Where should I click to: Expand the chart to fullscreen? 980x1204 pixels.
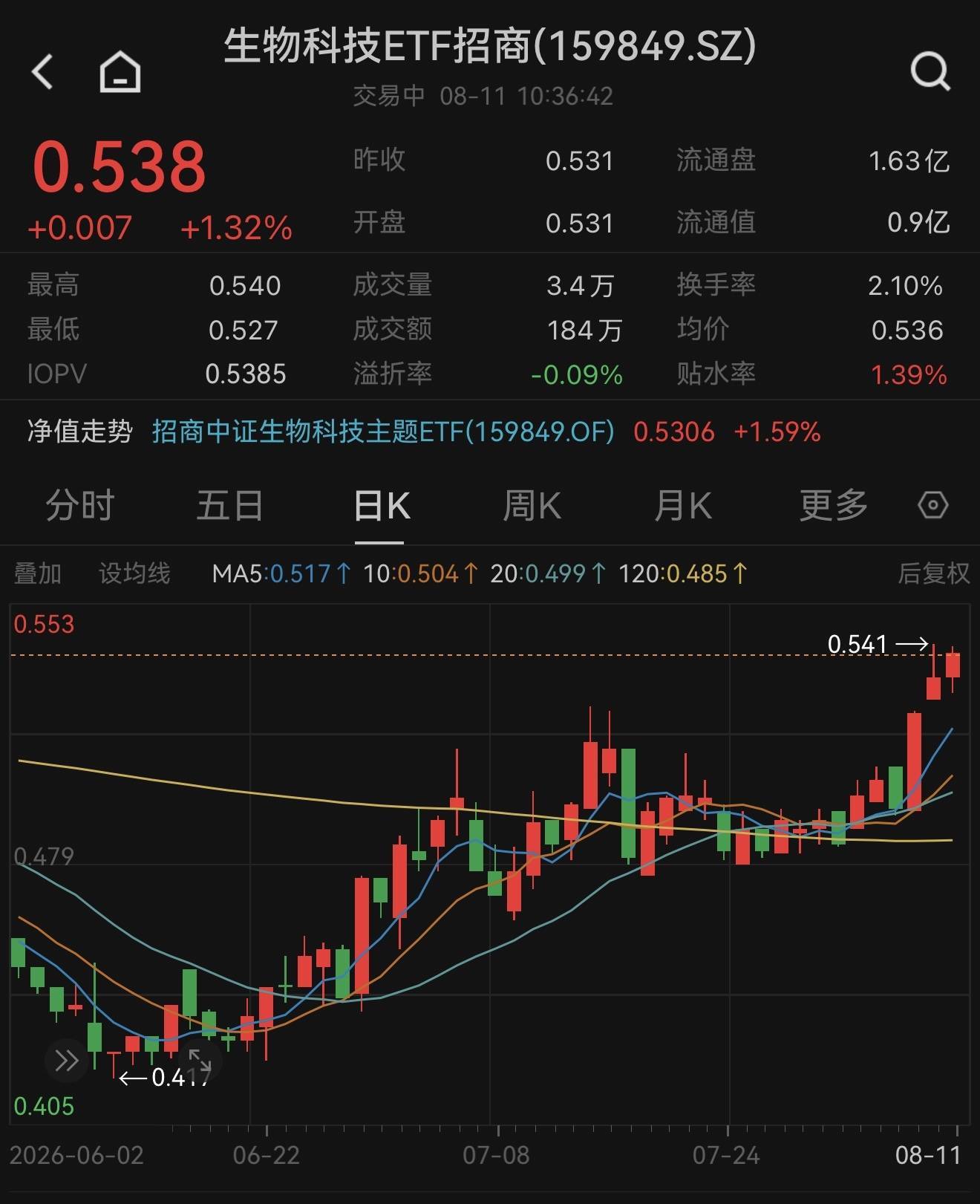point(200,1061)
